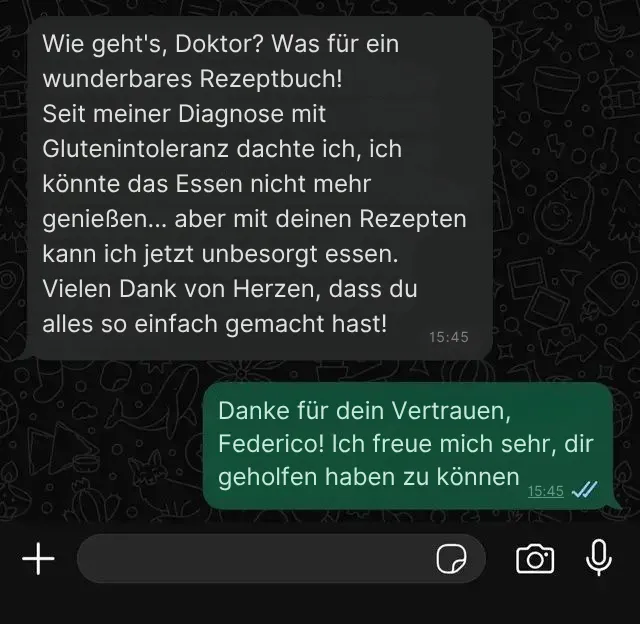Open the sticker picker icon
The width and height of the screenshot is (640, 624).
point(452,560)
